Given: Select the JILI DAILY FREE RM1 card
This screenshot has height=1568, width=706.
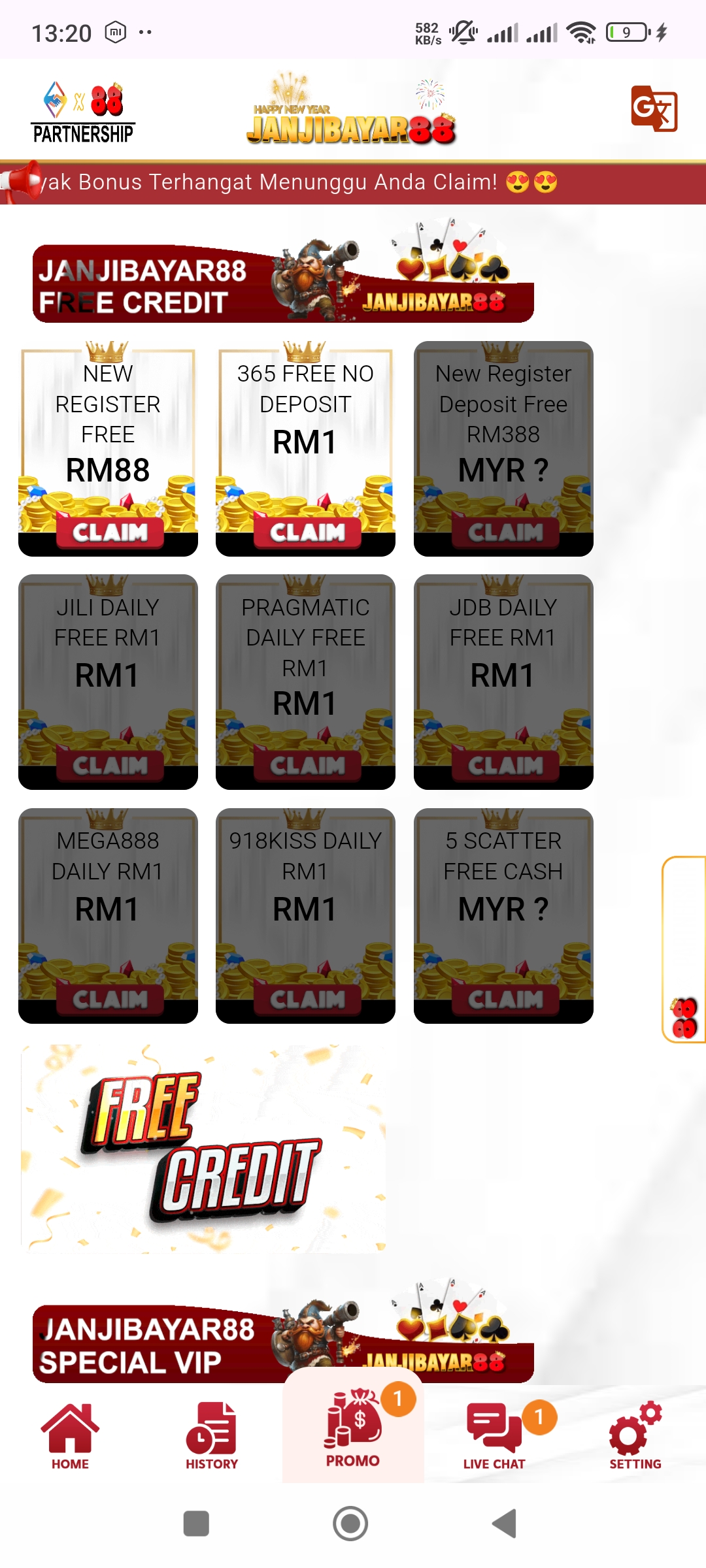Looking at the screenshot, I should [x=108, y=682].
